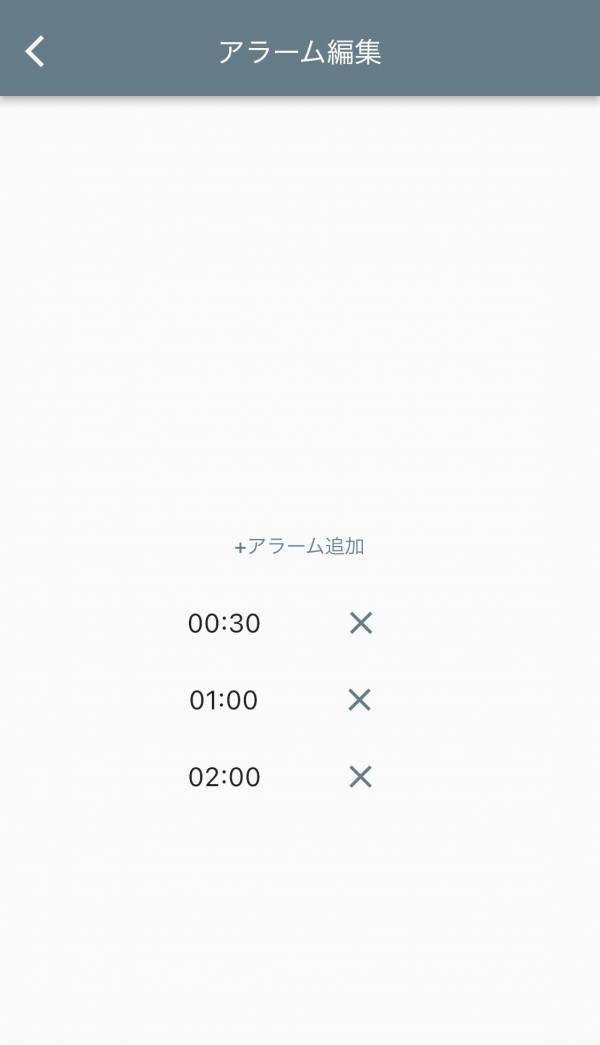
Task: Delete the 00:30 alarm
Action: click(360, 623)
